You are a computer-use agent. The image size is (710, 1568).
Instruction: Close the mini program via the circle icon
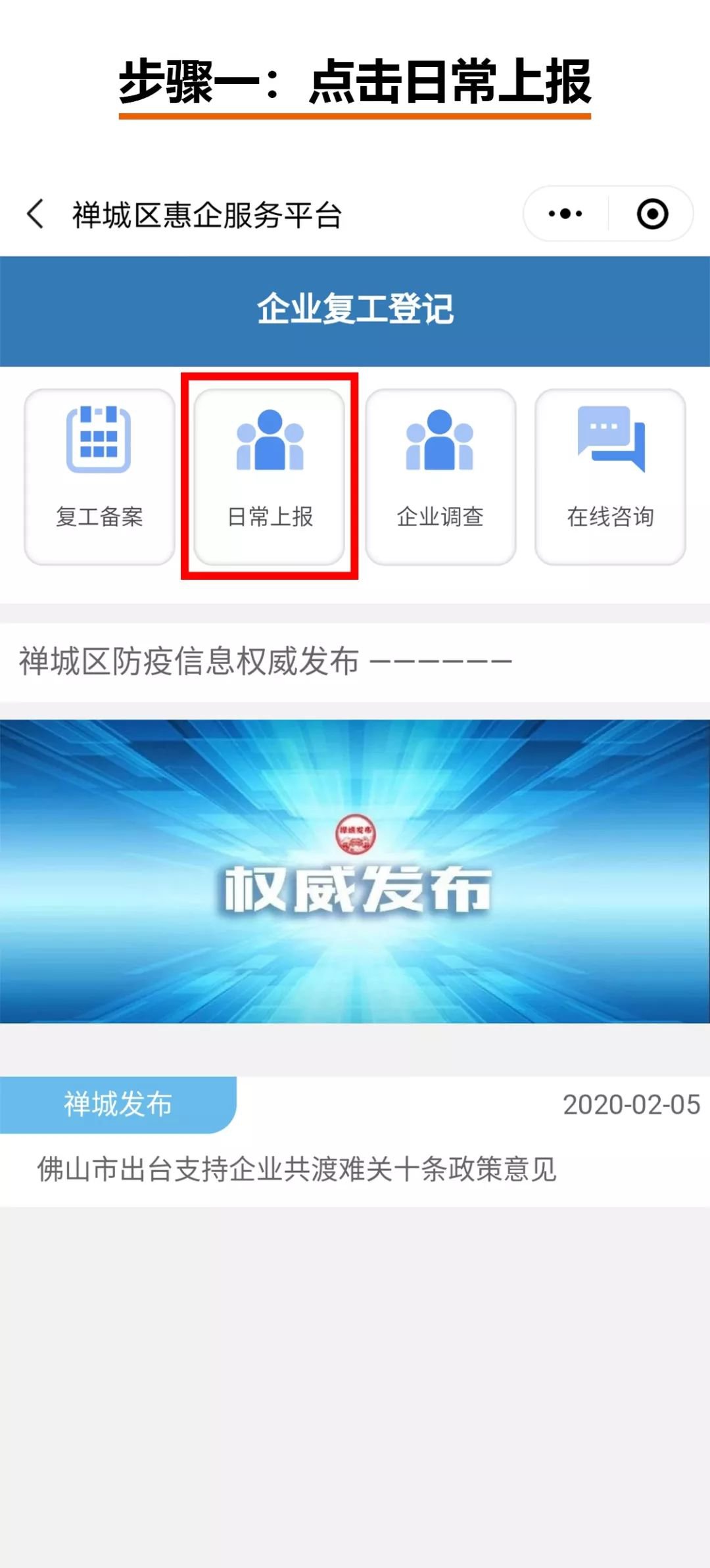(652, 214)
